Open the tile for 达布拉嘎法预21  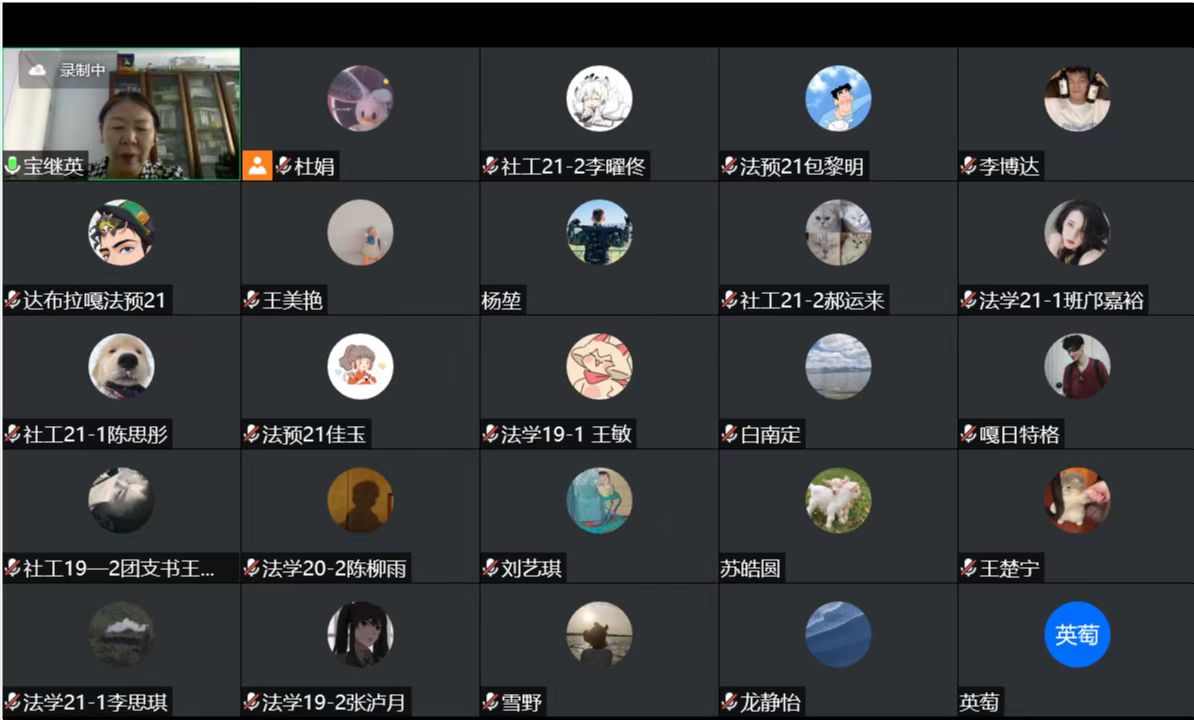(x=121, y=248)
